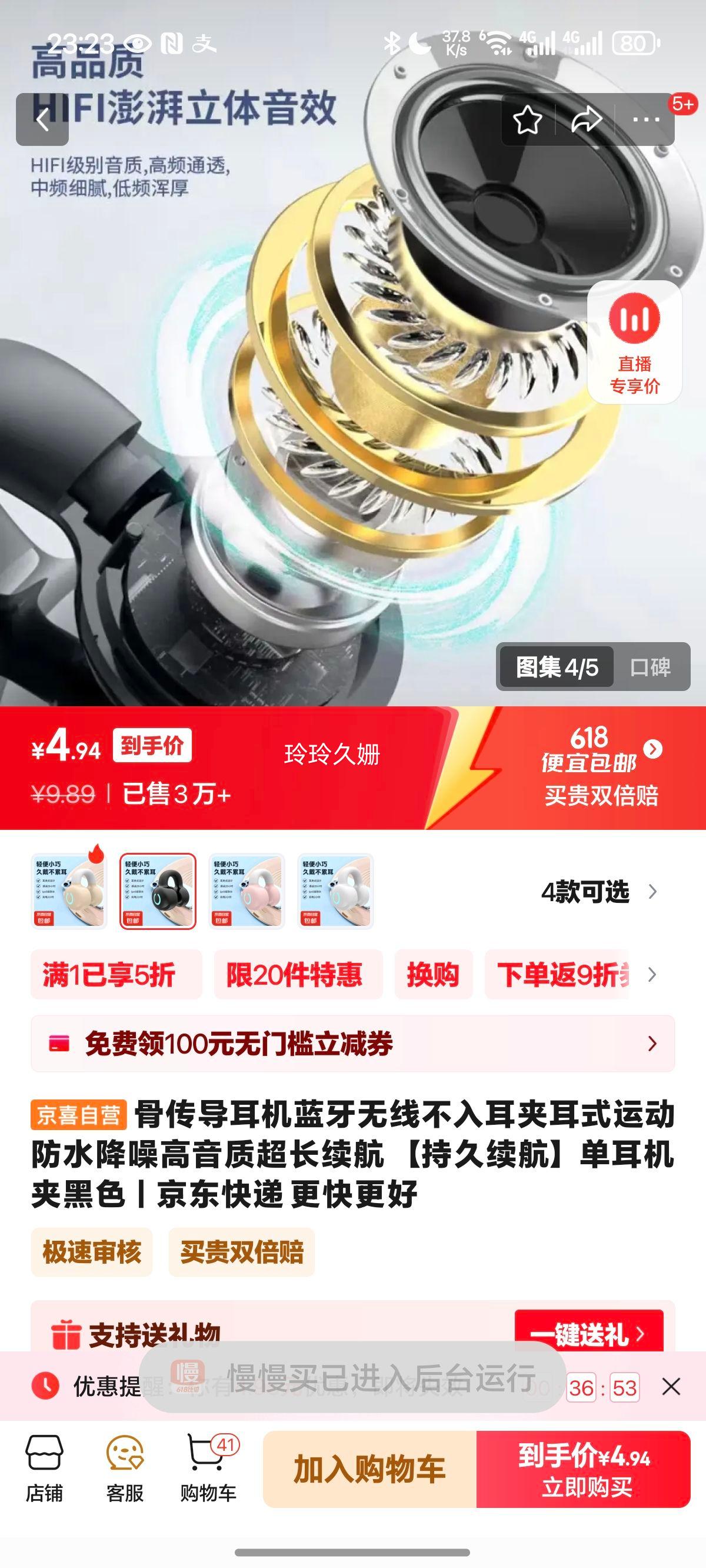Contact 客服 customer service

coord(125,1469)
